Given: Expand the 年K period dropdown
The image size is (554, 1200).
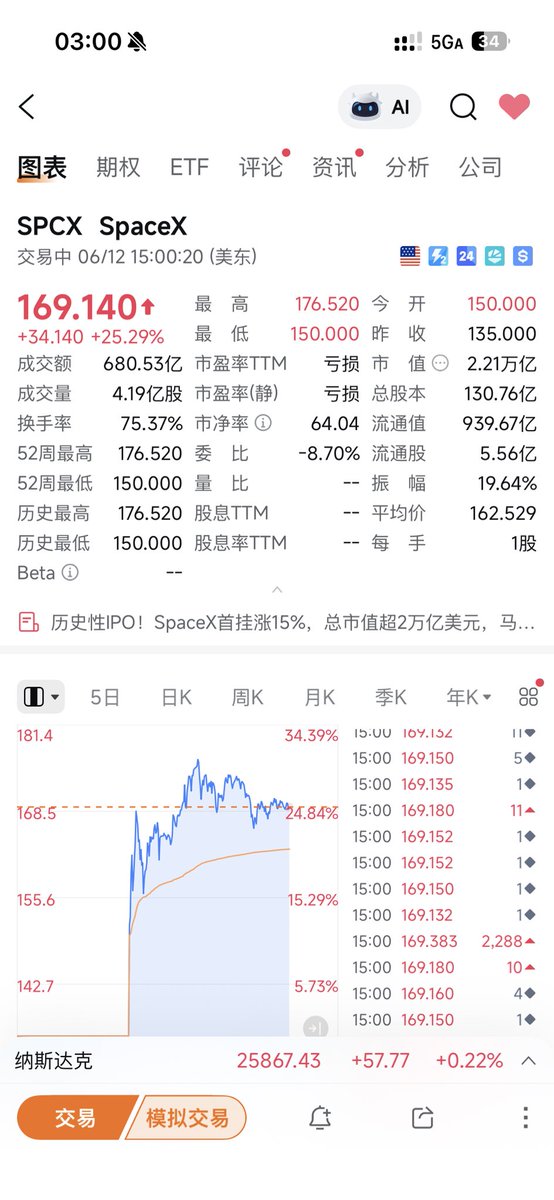Looking at the screenshot, I should [469, 697].
